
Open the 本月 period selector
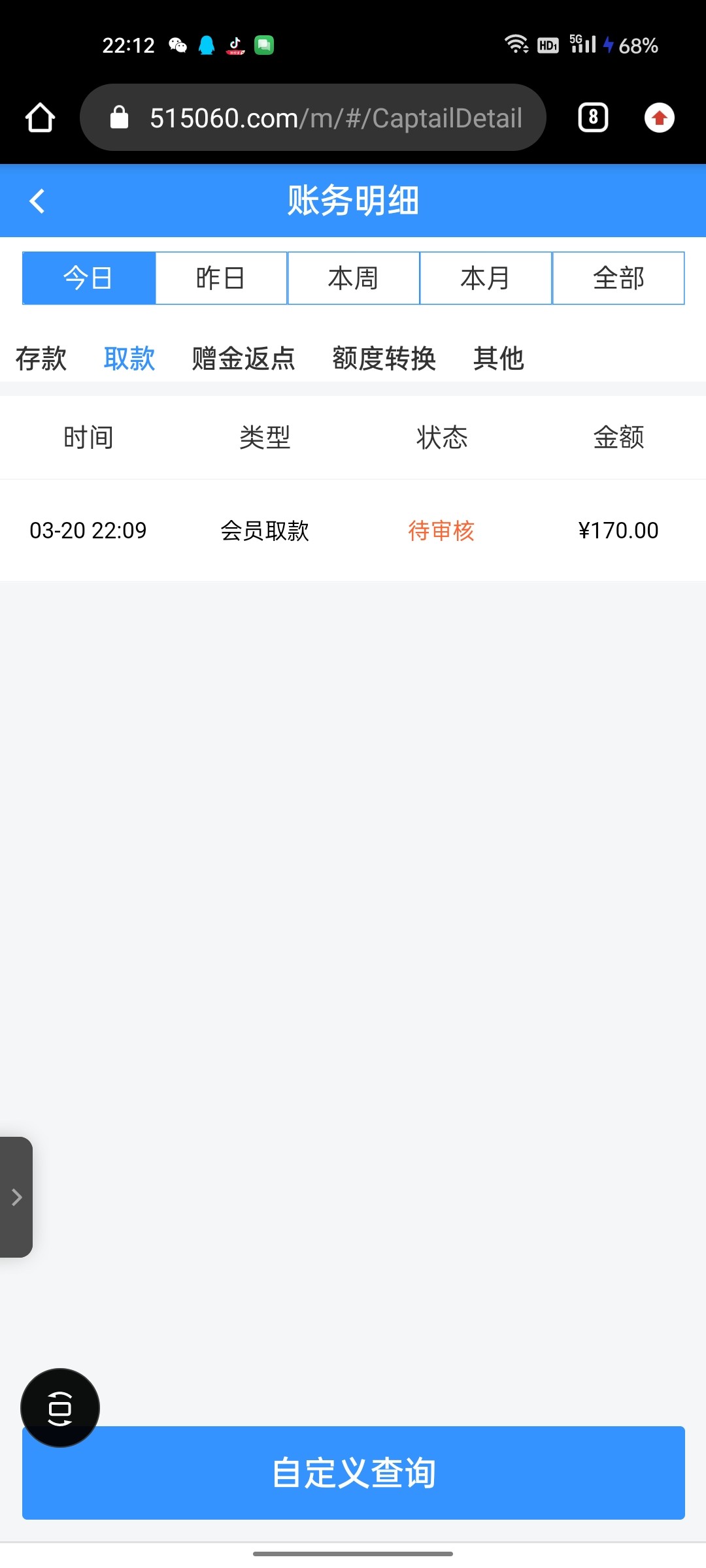485,278
